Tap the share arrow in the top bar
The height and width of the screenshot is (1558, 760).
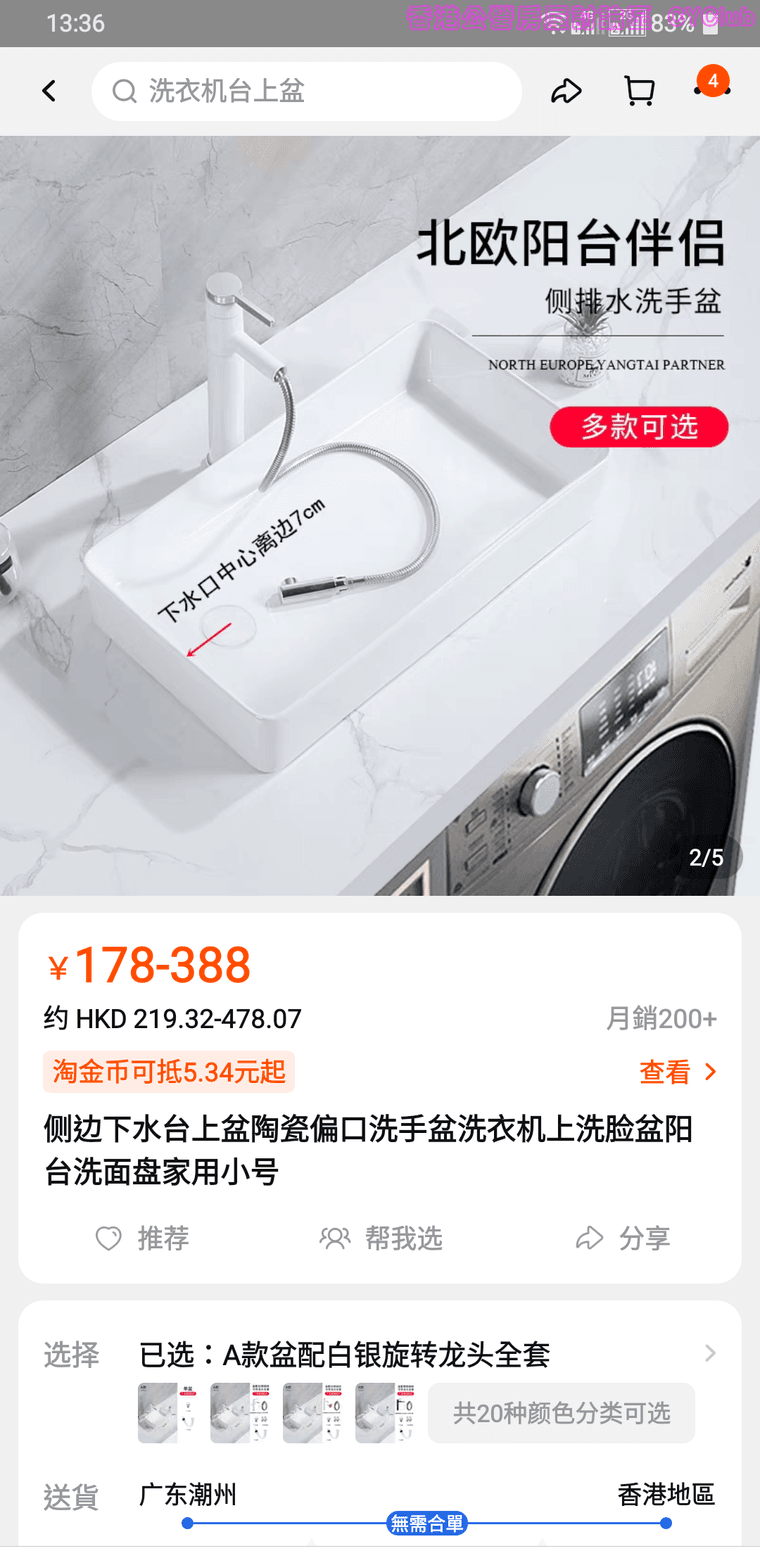(566, 92)
